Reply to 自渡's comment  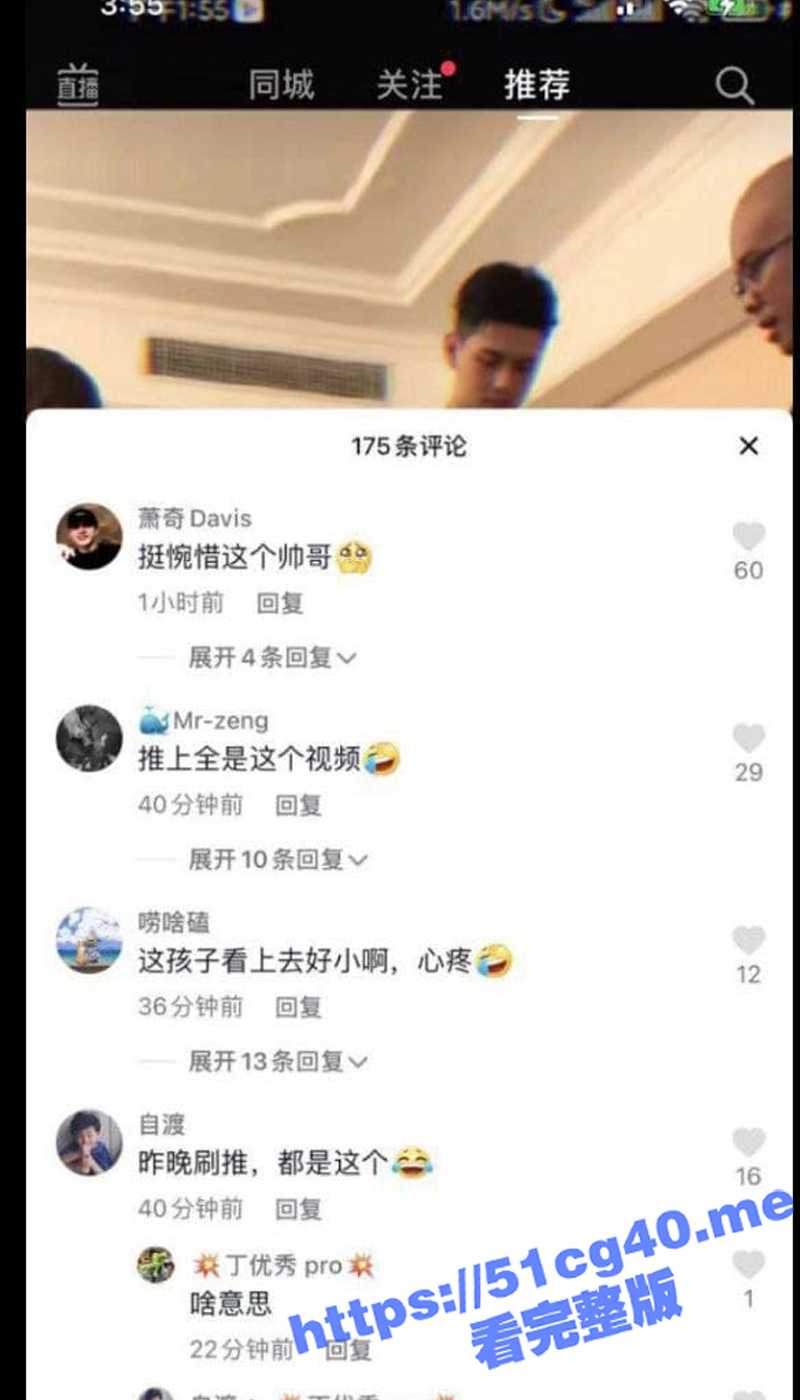(298, 1209)
